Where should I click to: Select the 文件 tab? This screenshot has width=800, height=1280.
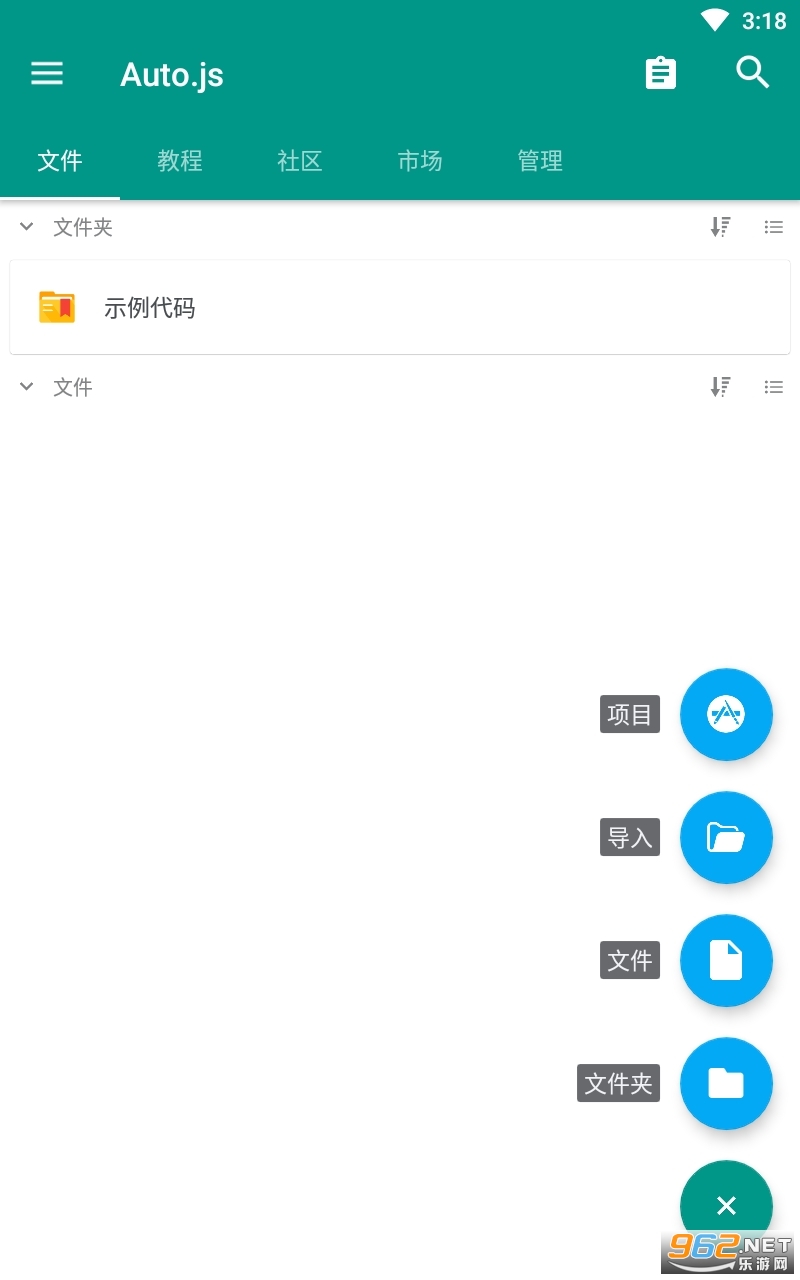[60, 161]
